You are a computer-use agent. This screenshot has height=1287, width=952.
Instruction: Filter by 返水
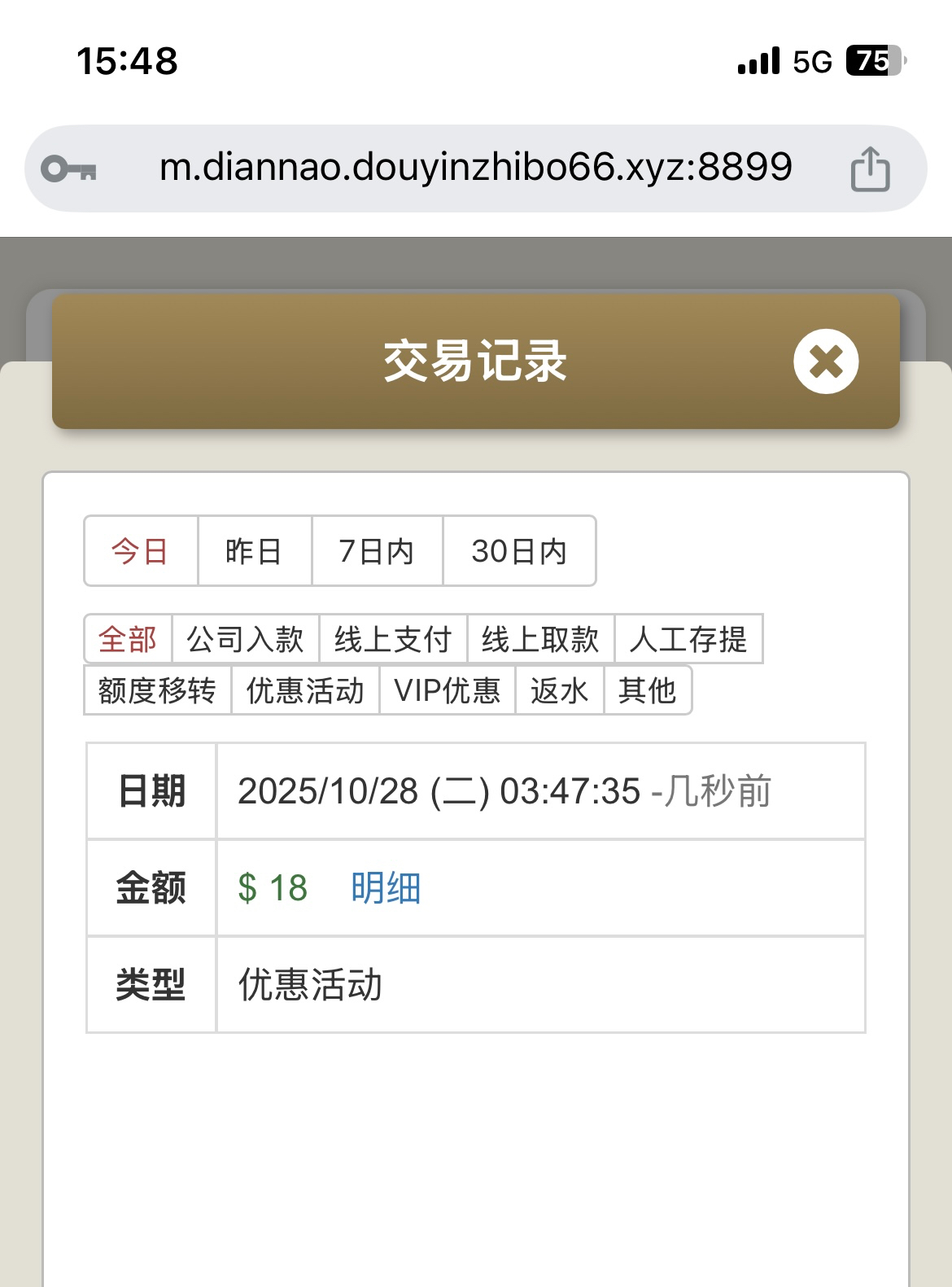pos(559,690)
